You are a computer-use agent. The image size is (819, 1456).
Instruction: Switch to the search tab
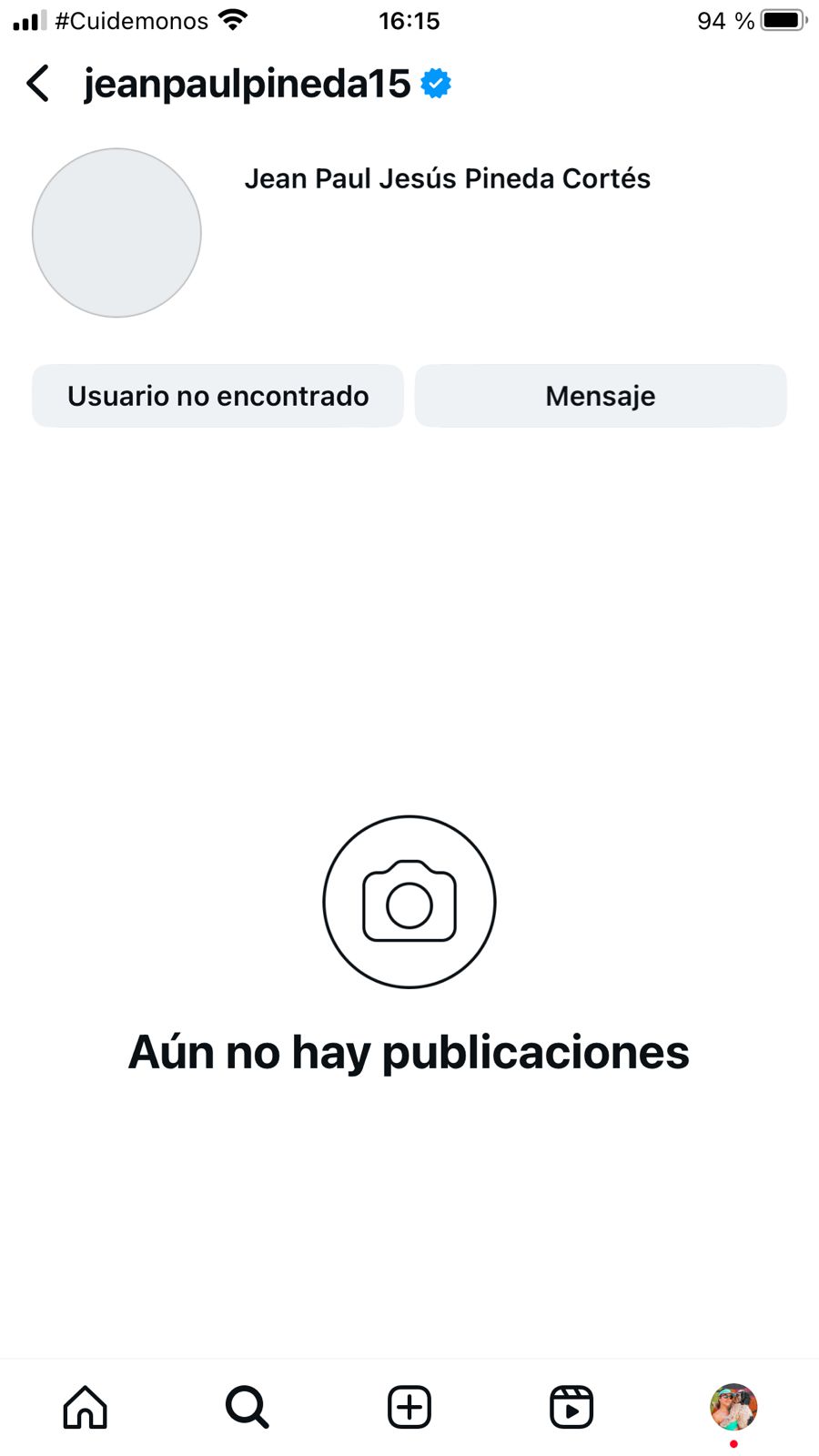(247, 1407)
